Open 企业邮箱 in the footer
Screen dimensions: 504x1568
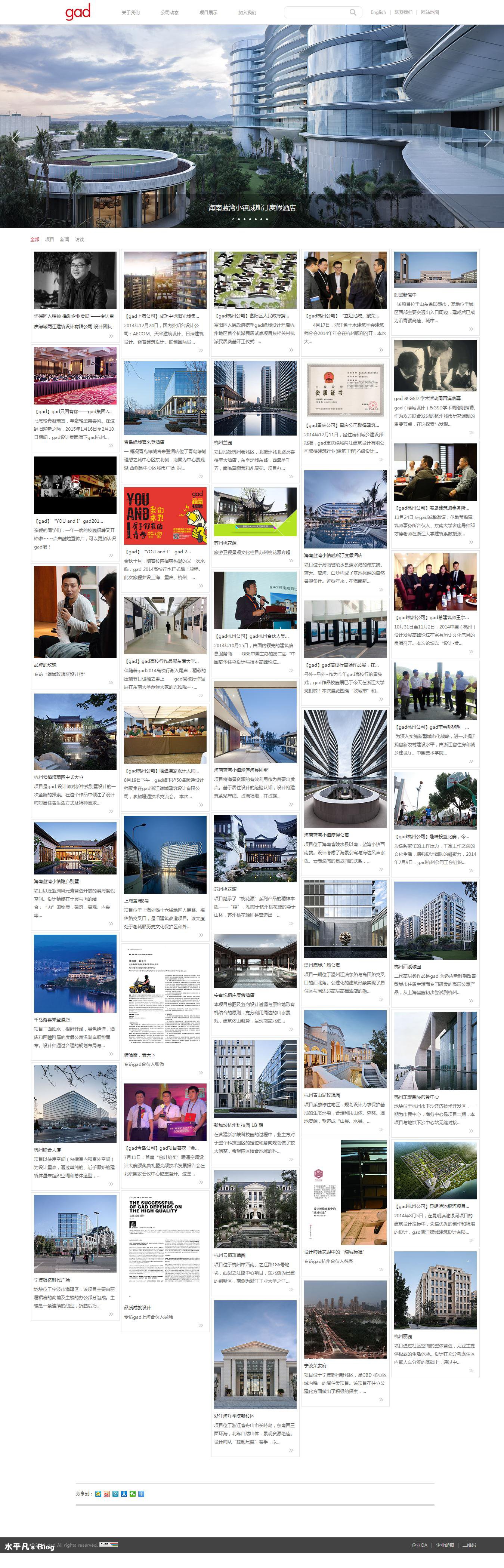click(445, 1544)
